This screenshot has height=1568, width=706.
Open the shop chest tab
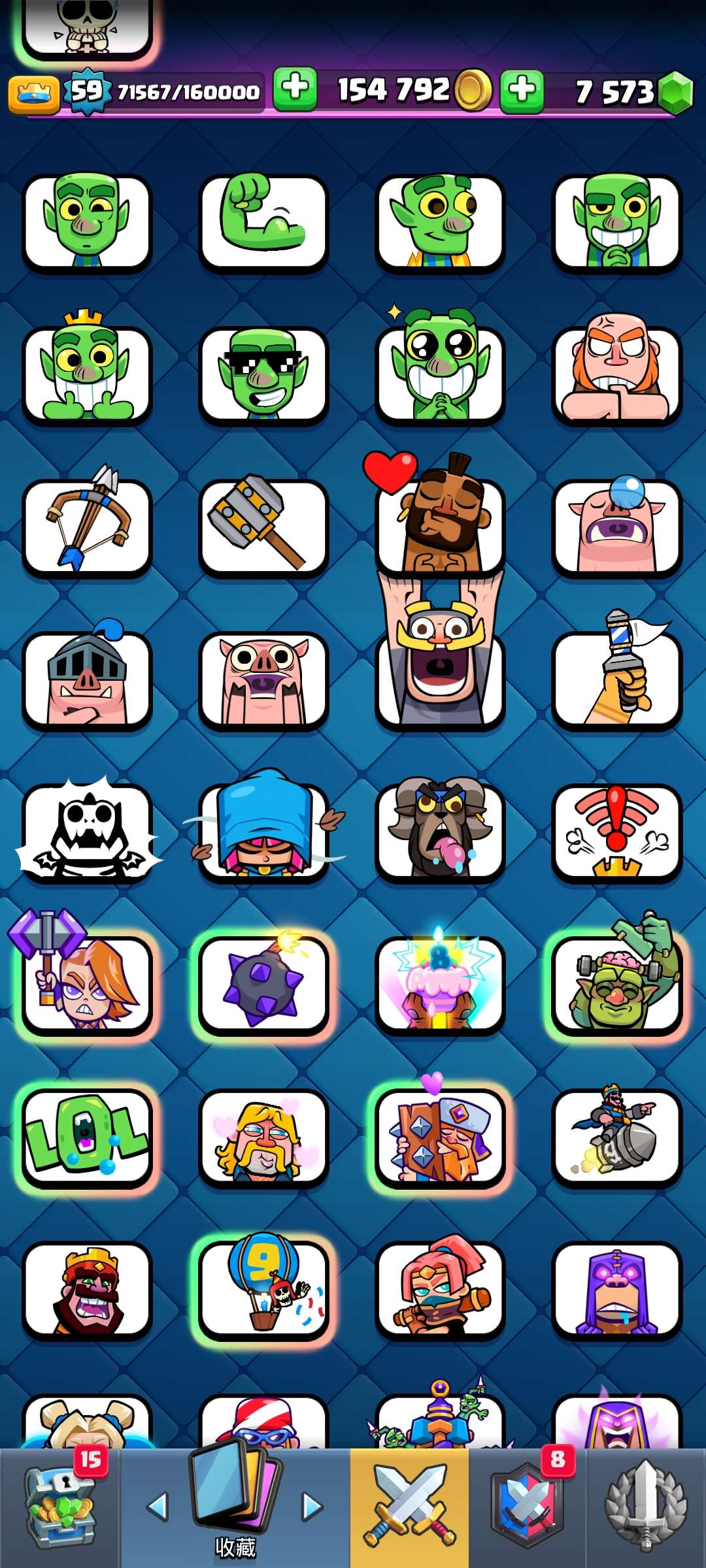click(59, 1507)
